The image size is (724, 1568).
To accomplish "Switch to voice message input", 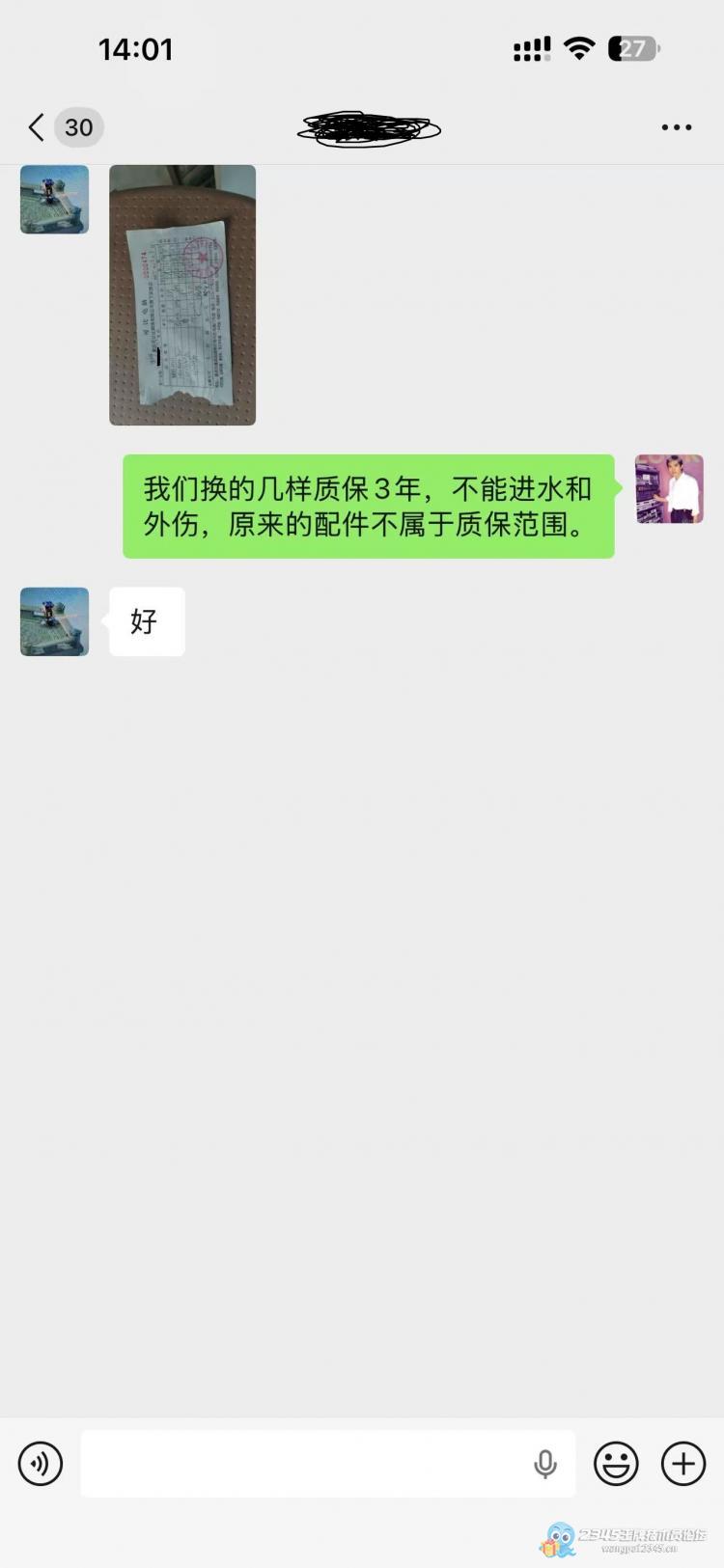I will [41, 1464].
